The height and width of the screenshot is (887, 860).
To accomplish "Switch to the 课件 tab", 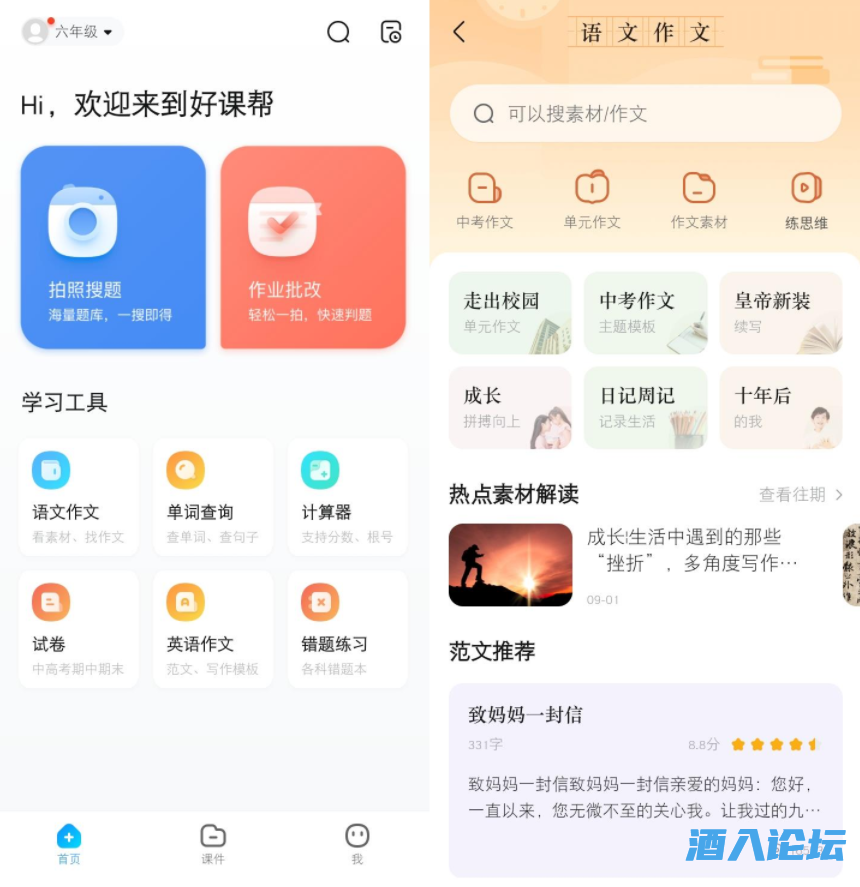I will point(213,844).
